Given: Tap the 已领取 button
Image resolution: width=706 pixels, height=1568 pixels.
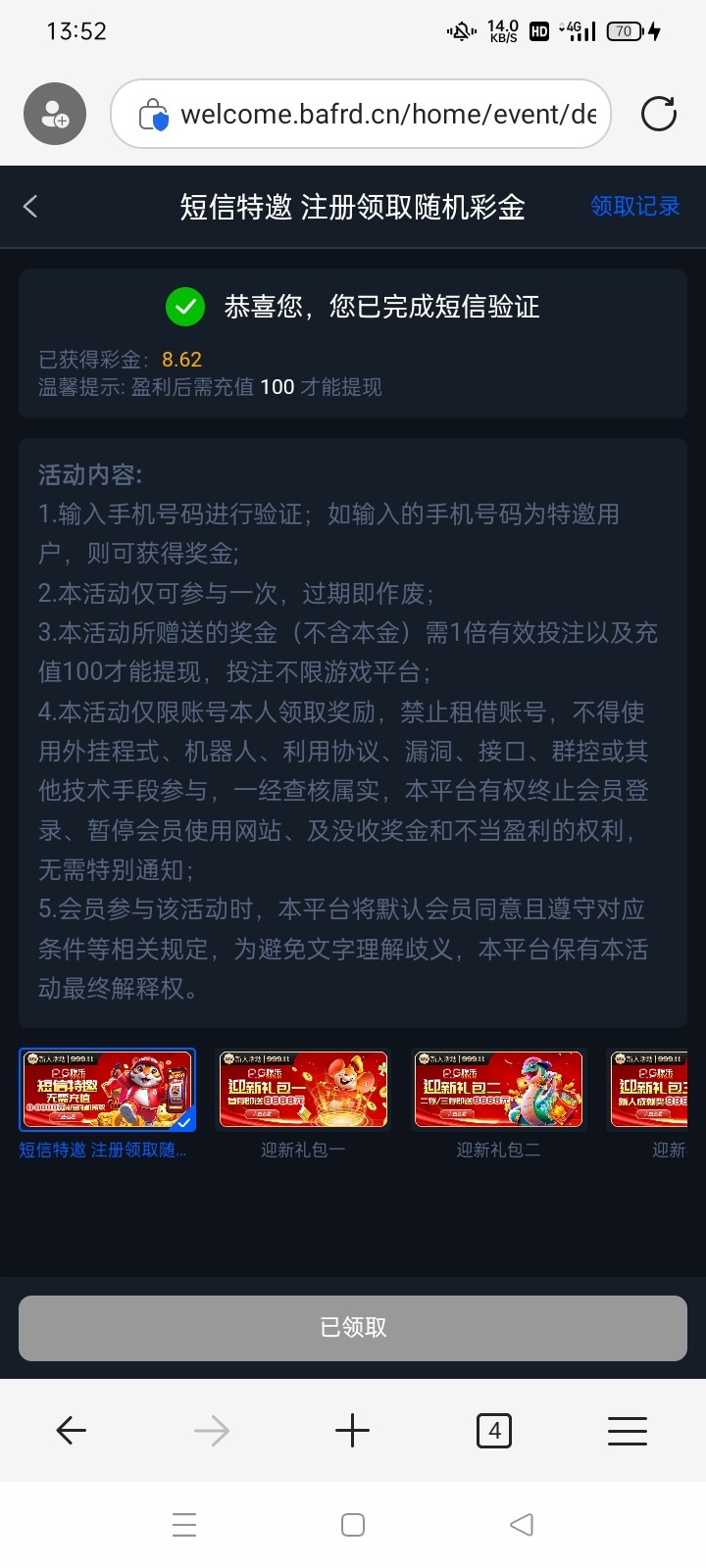Looking at the screenshot, I should 353,1328.
